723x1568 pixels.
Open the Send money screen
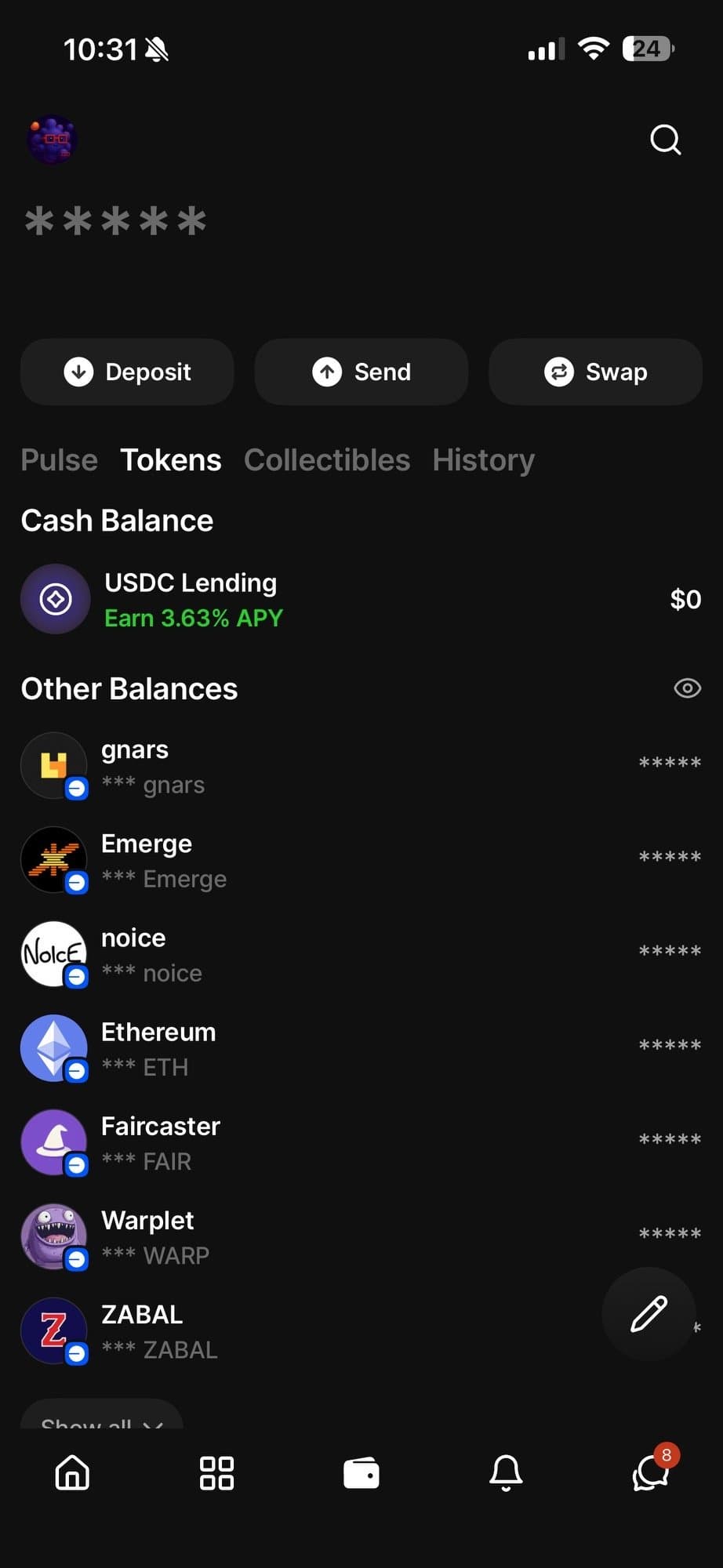[x=361, y=372]
